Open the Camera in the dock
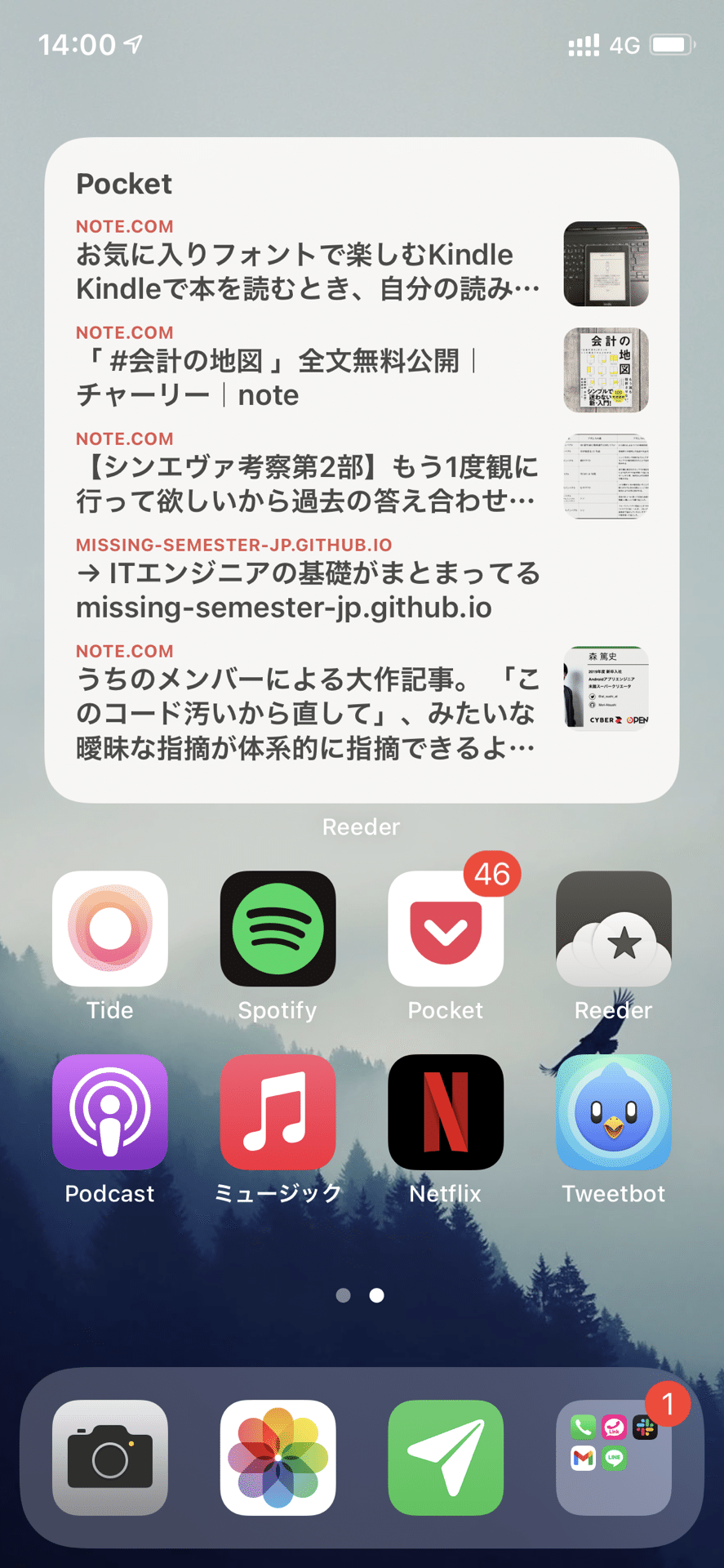The width and height of the screenshot is (724, 1568). [x=110, y=1458]
